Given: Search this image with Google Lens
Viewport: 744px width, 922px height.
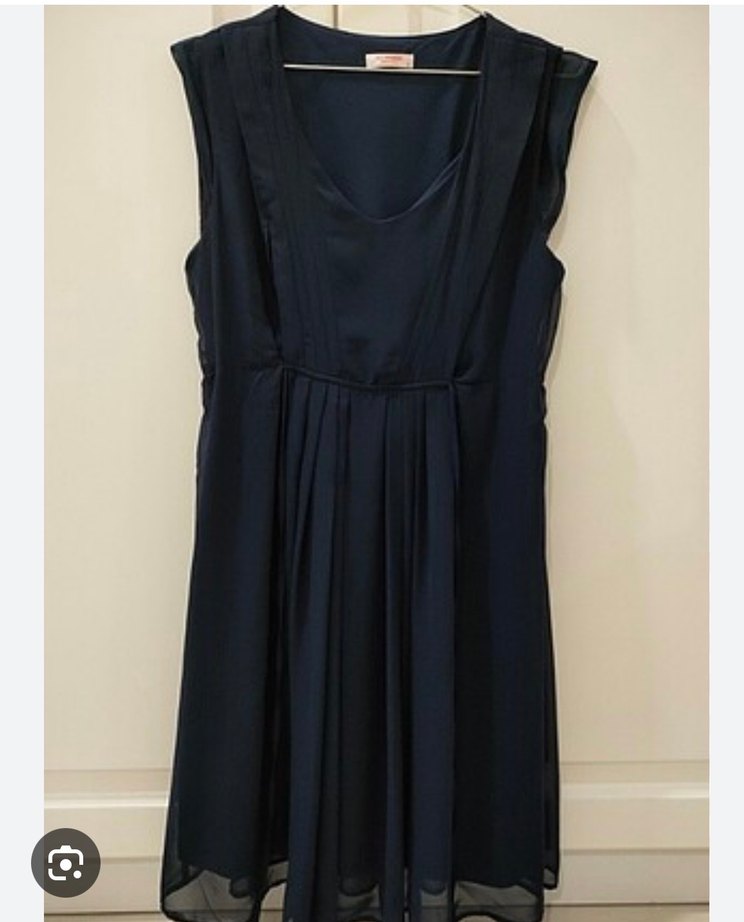Looking at the screenshot, I should (x=66, y=862).
